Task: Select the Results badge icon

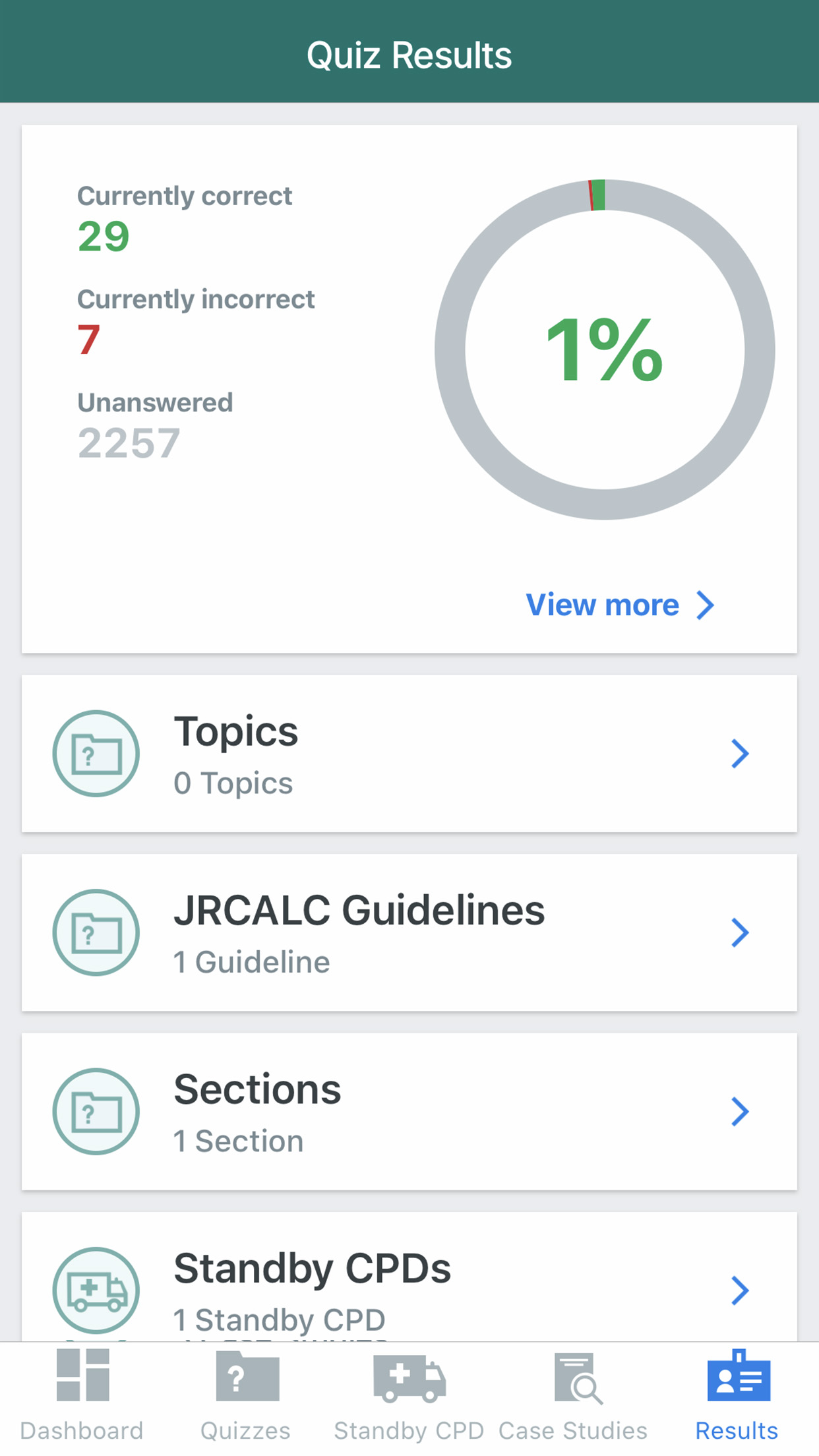Action: click(x=737, y=1389)
